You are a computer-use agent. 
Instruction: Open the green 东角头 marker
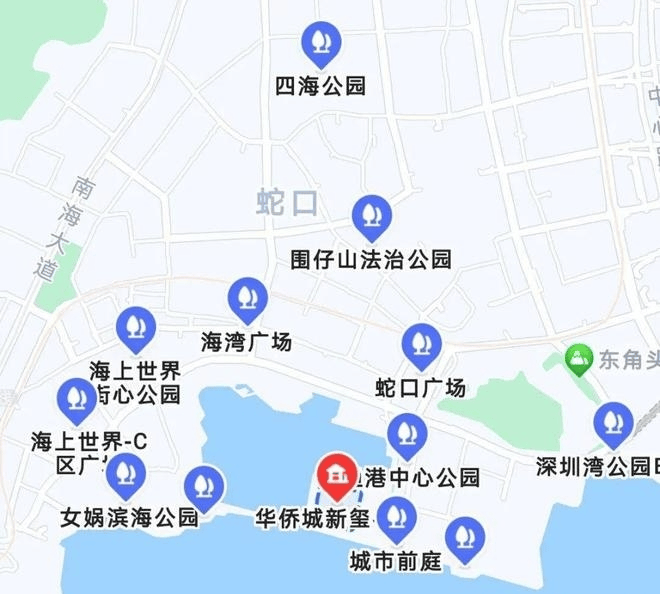click(577, 357)
